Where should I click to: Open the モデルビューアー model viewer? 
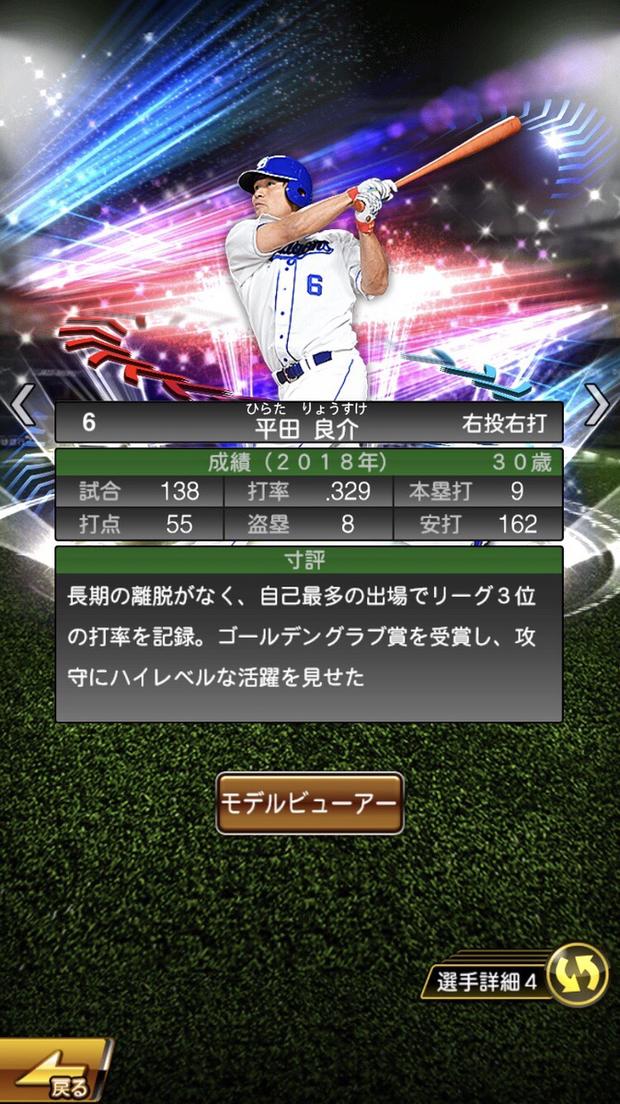coord(310,803)
